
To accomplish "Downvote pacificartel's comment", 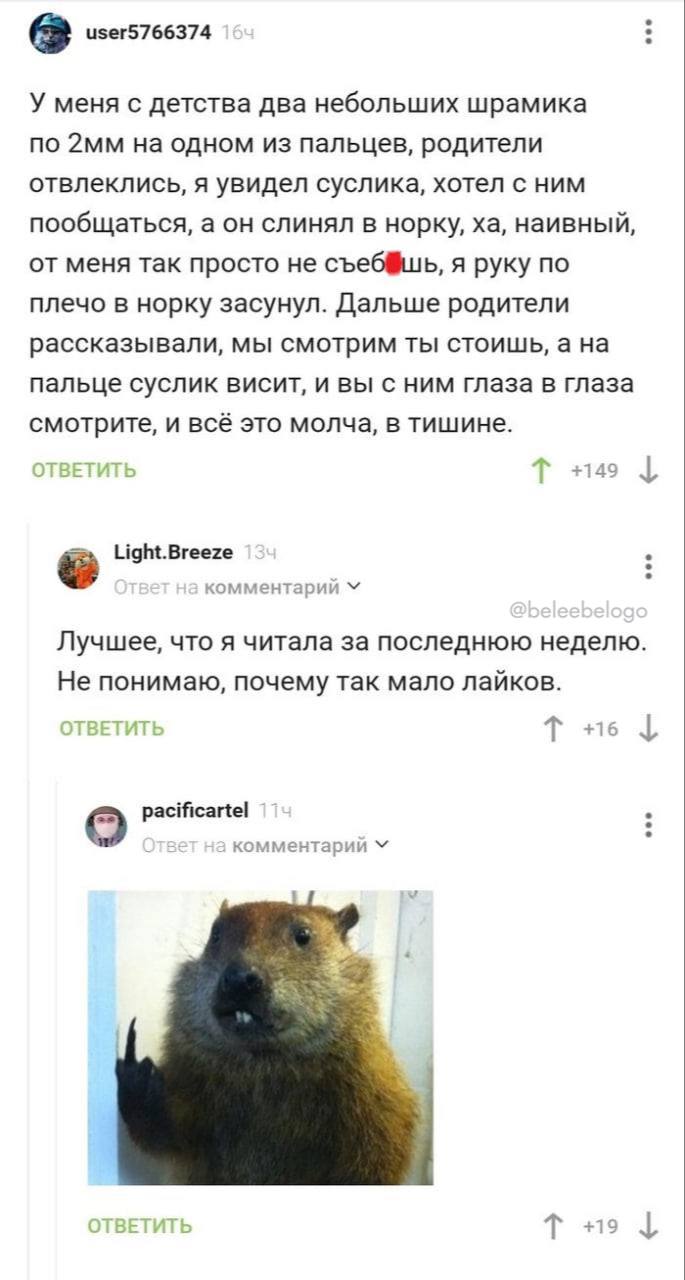I will tap(649, 1225).
